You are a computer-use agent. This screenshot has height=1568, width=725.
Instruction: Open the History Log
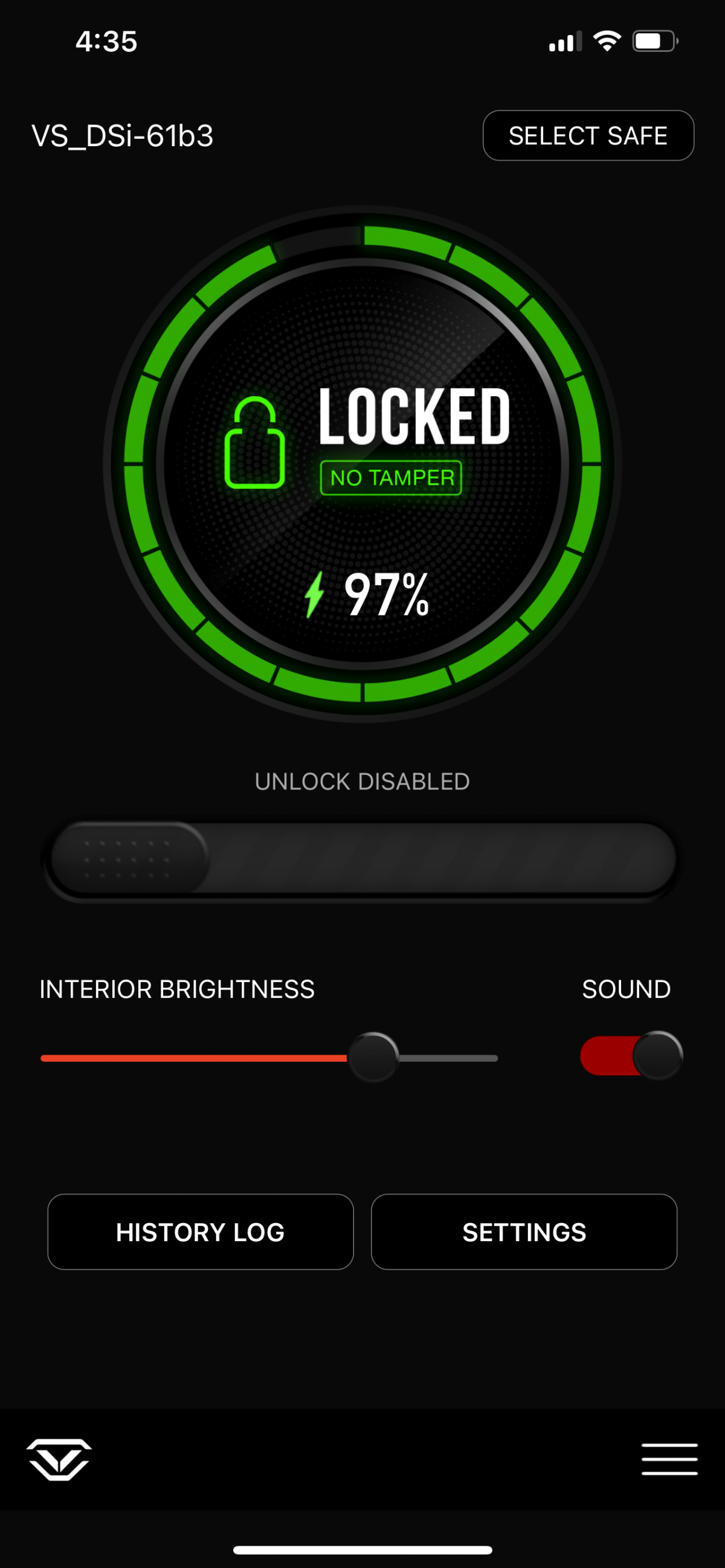pyautogui.click(x=200, y=1232)
